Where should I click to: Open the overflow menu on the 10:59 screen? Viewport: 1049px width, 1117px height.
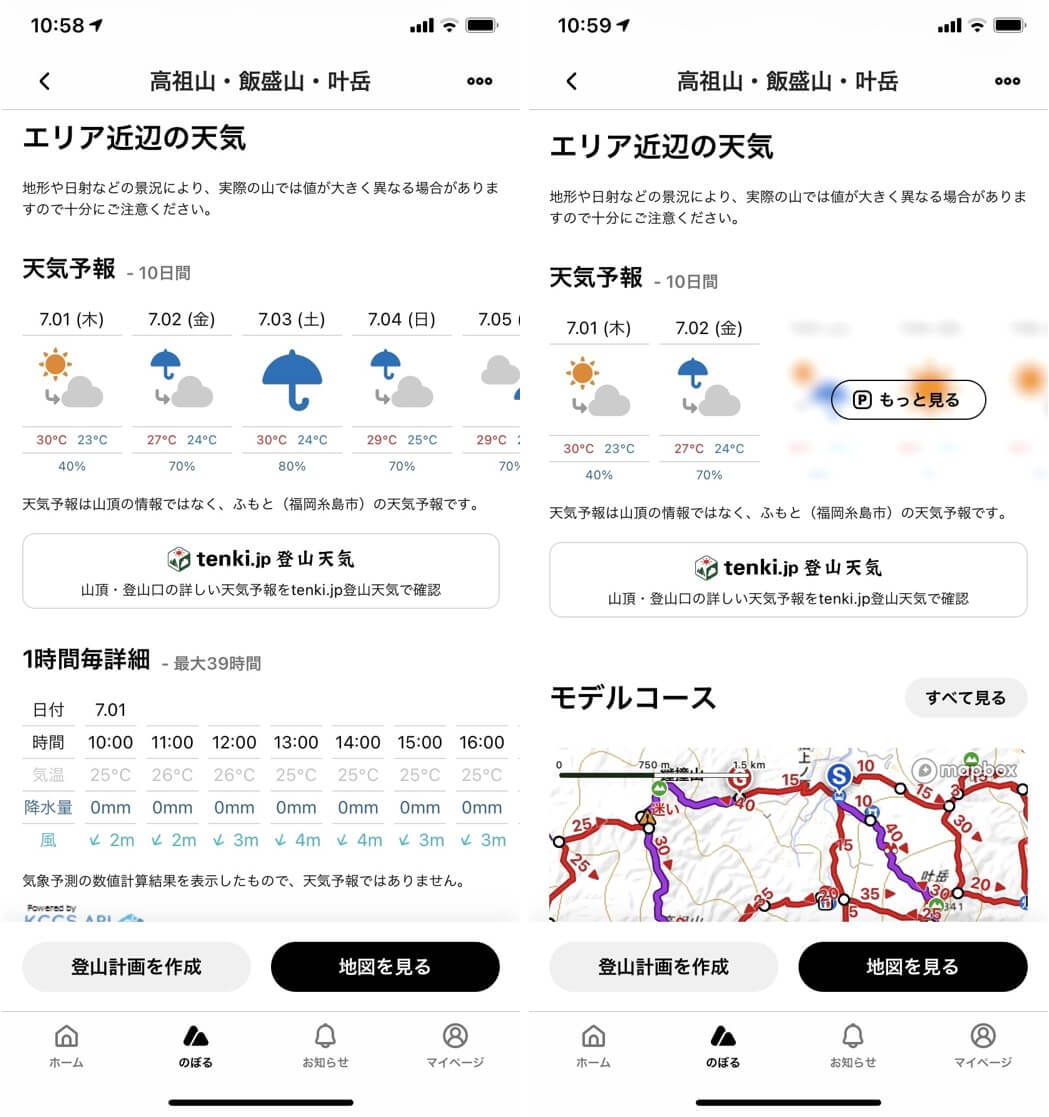click(x=1006, y=82)
